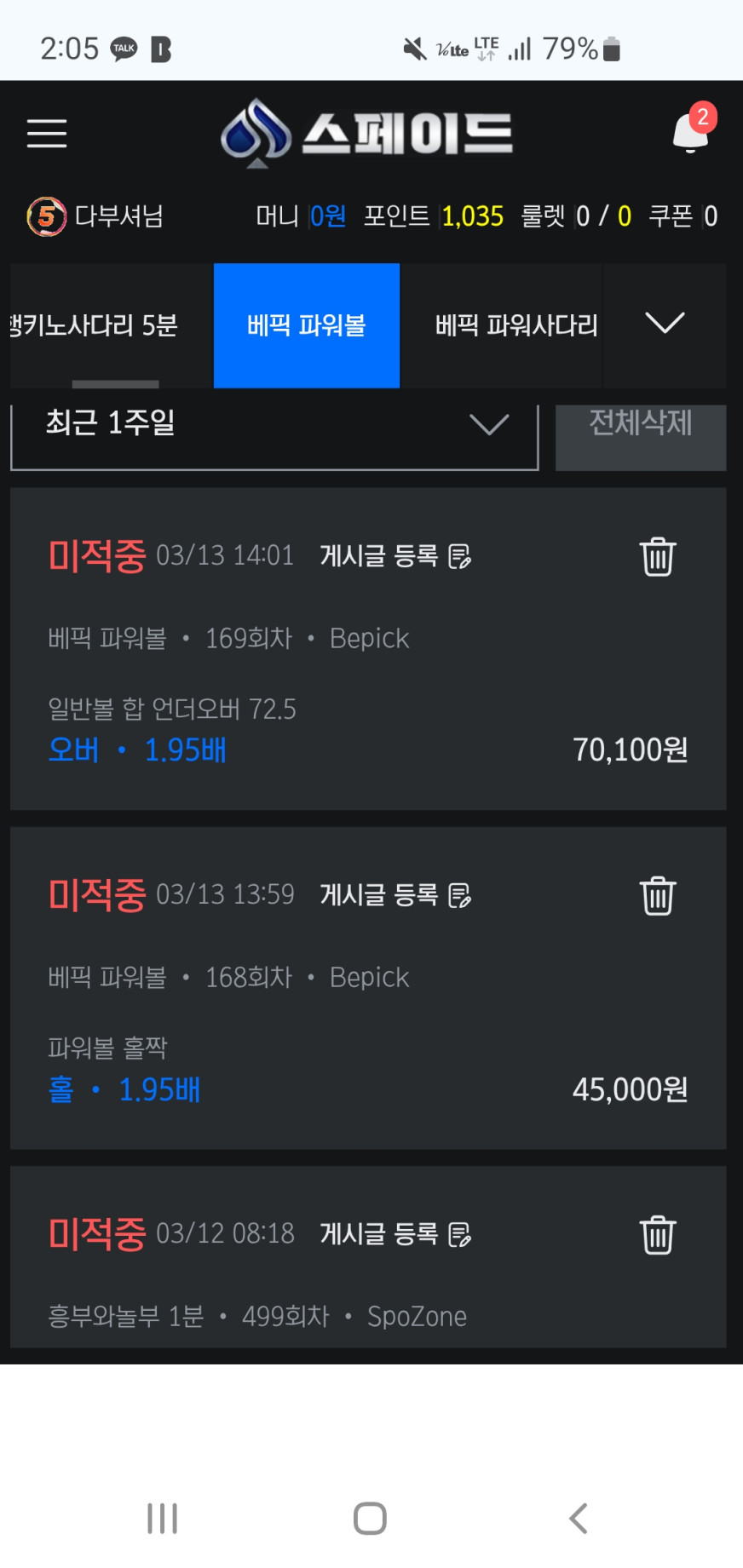Open the hamburger menu
743x1568 pixels.
(x=47, y=134)
